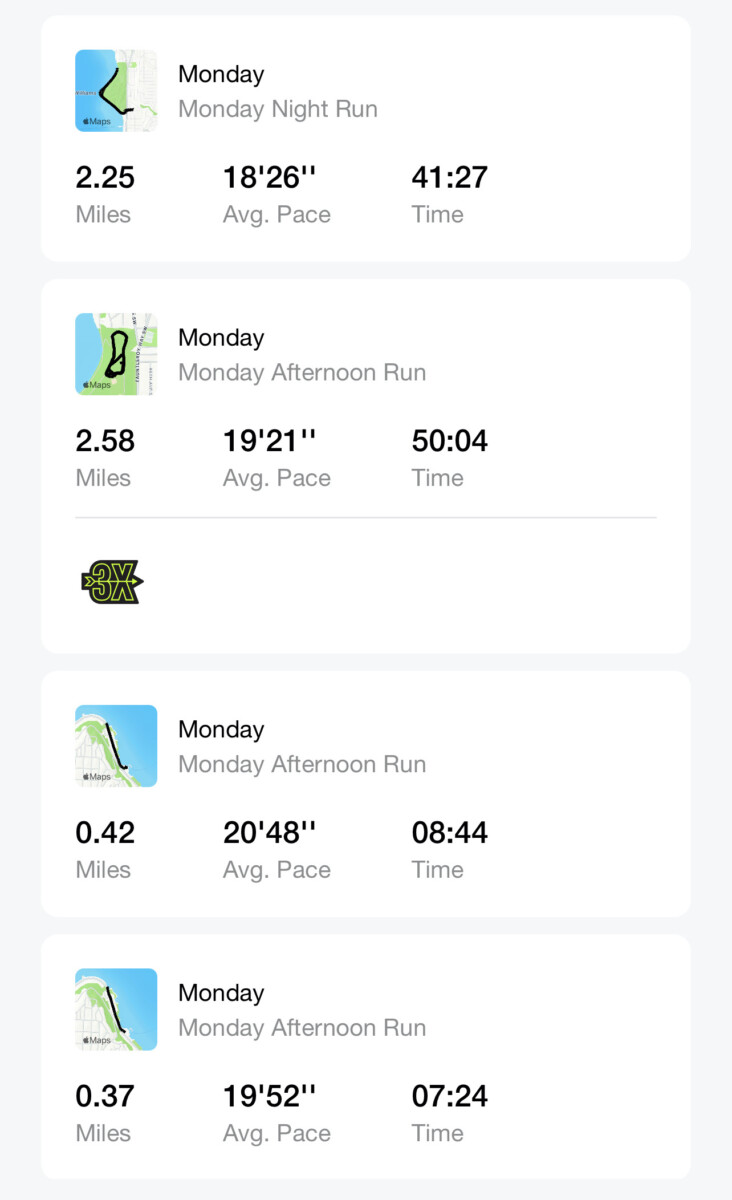View the 0.42 miles Monday Afternoon Run

(x=365, y=794)
